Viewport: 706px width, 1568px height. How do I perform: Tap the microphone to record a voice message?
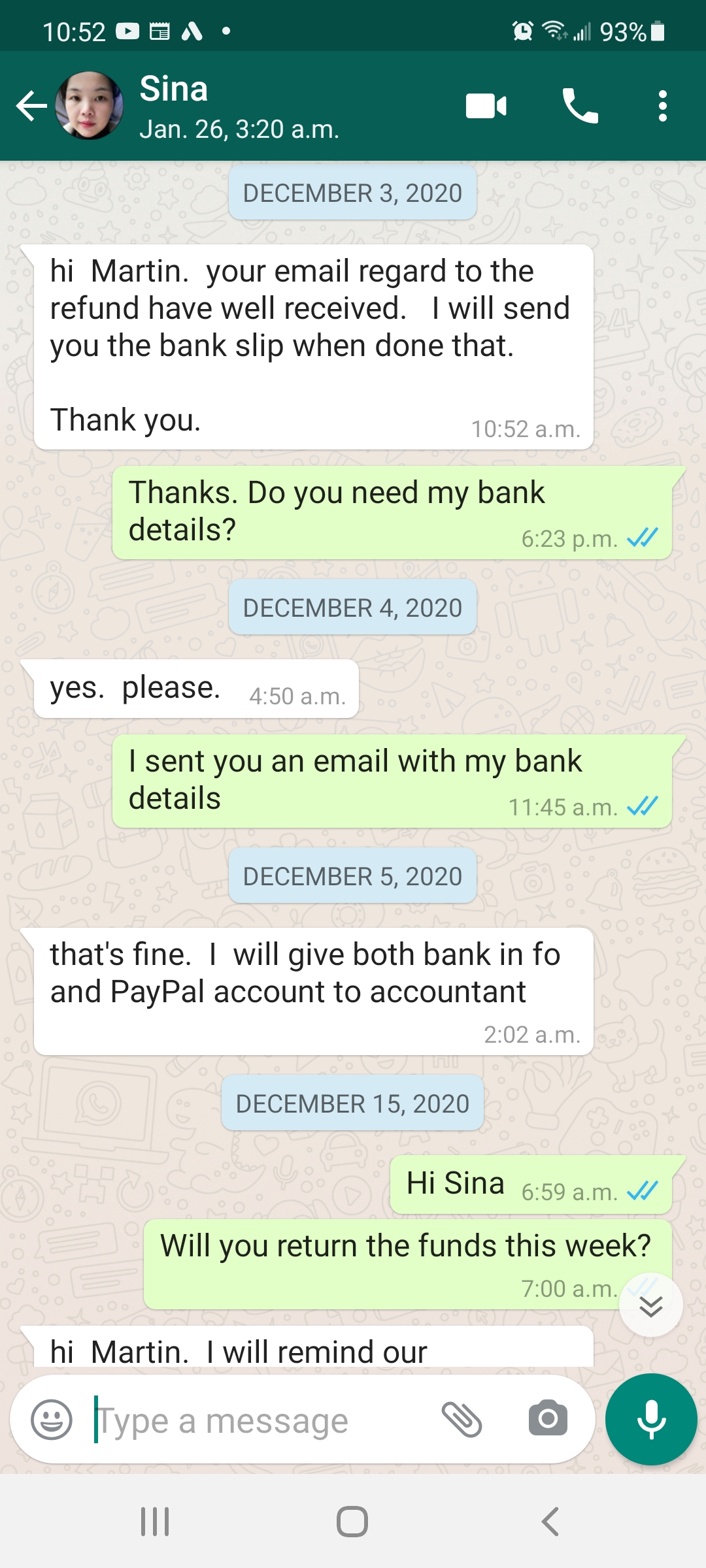[x=651, y=1420]
